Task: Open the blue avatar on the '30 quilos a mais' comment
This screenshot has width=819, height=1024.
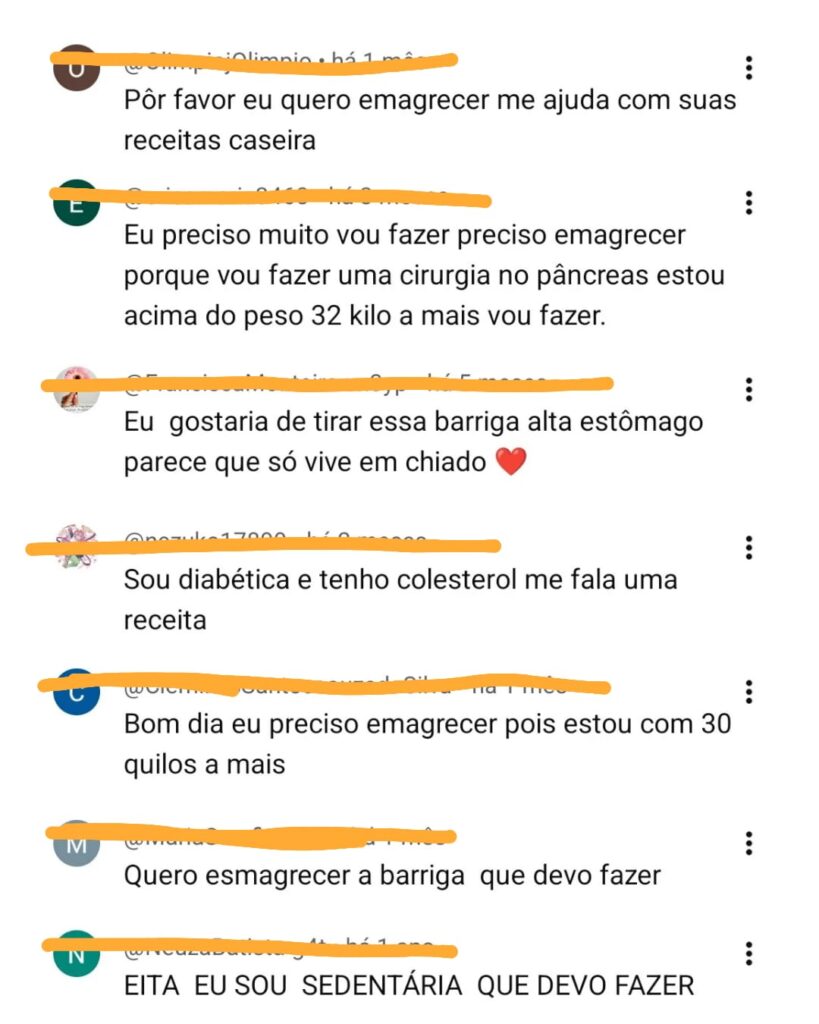Action: (77, 692)
